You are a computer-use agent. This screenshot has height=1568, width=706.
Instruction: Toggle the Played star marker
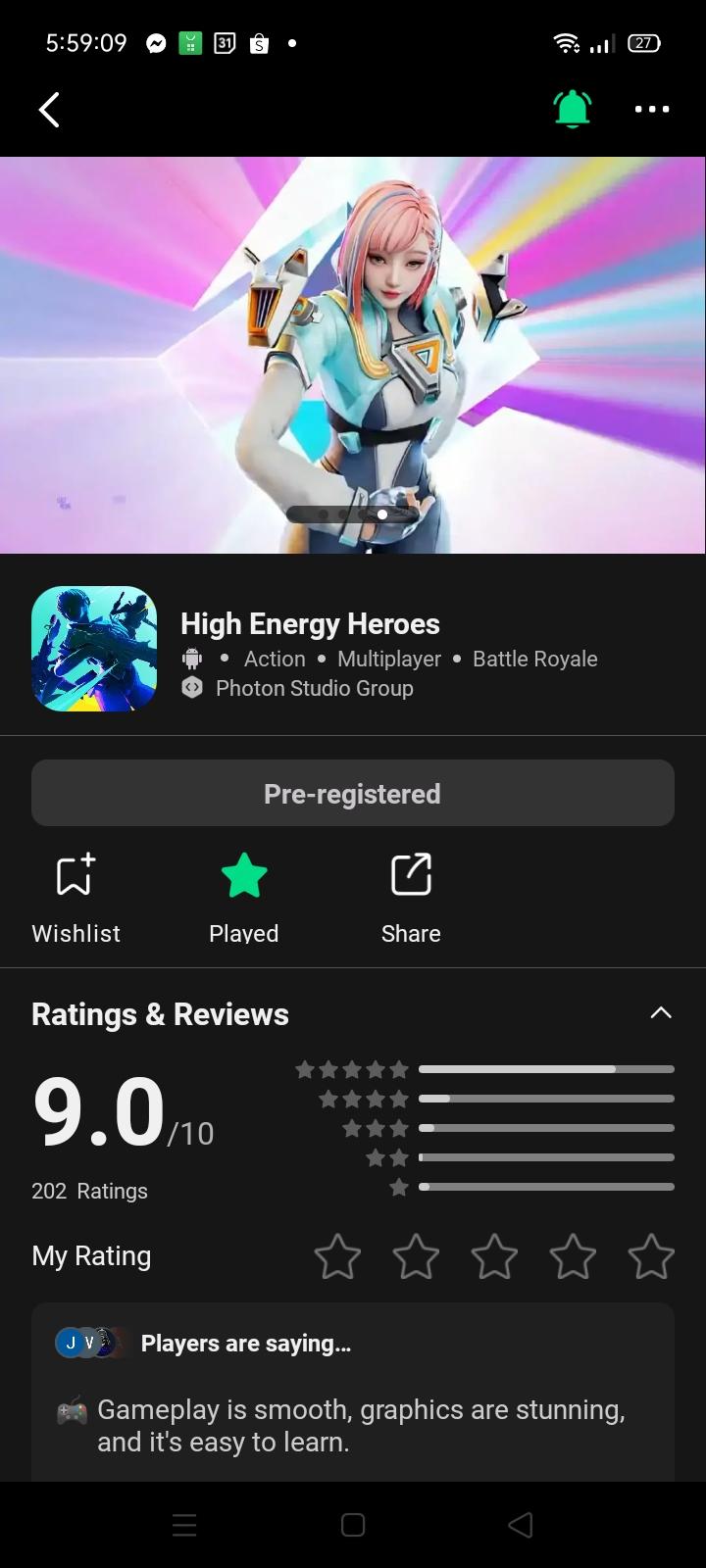[x=244, y=897]
